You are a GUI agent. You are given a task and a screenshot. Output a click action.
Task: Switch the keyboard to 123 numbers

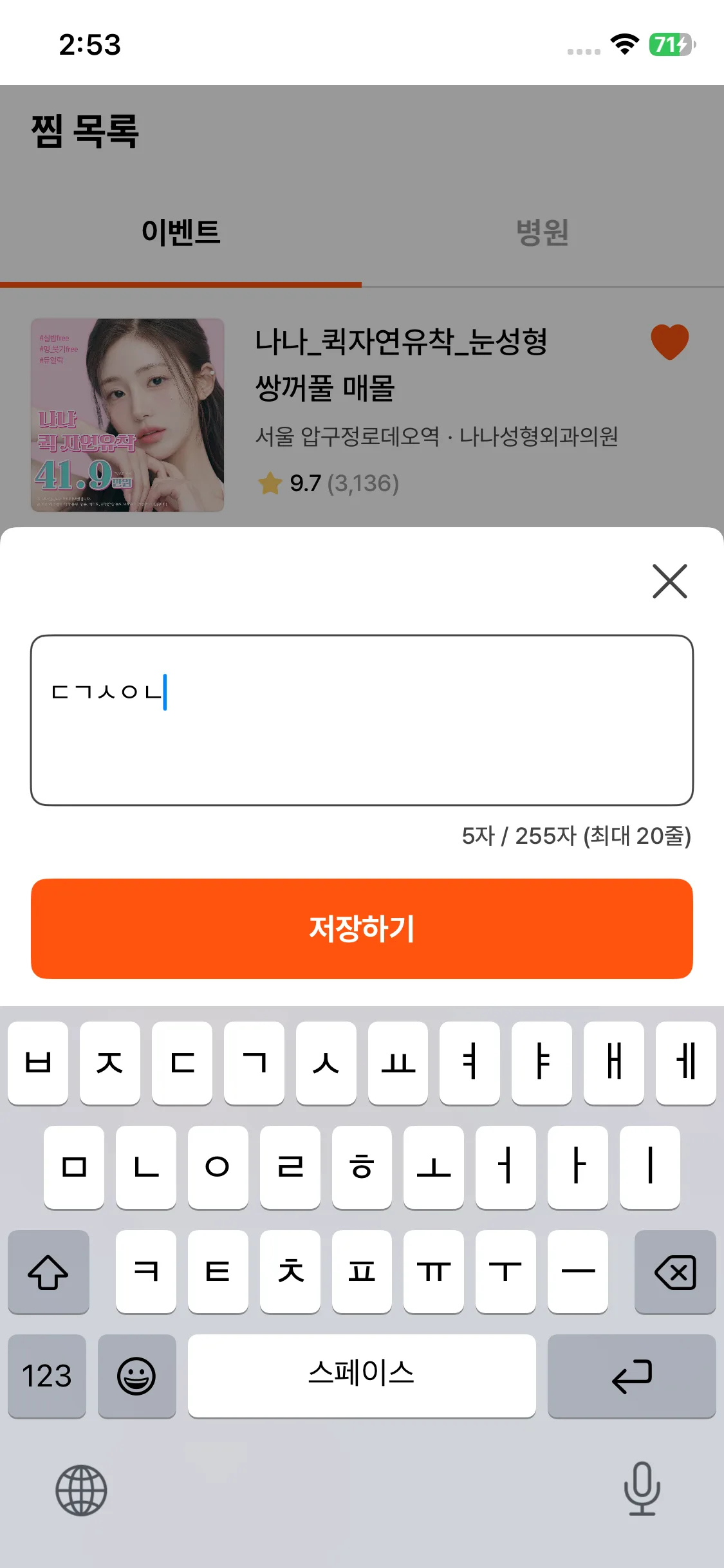click(47, 1376)
